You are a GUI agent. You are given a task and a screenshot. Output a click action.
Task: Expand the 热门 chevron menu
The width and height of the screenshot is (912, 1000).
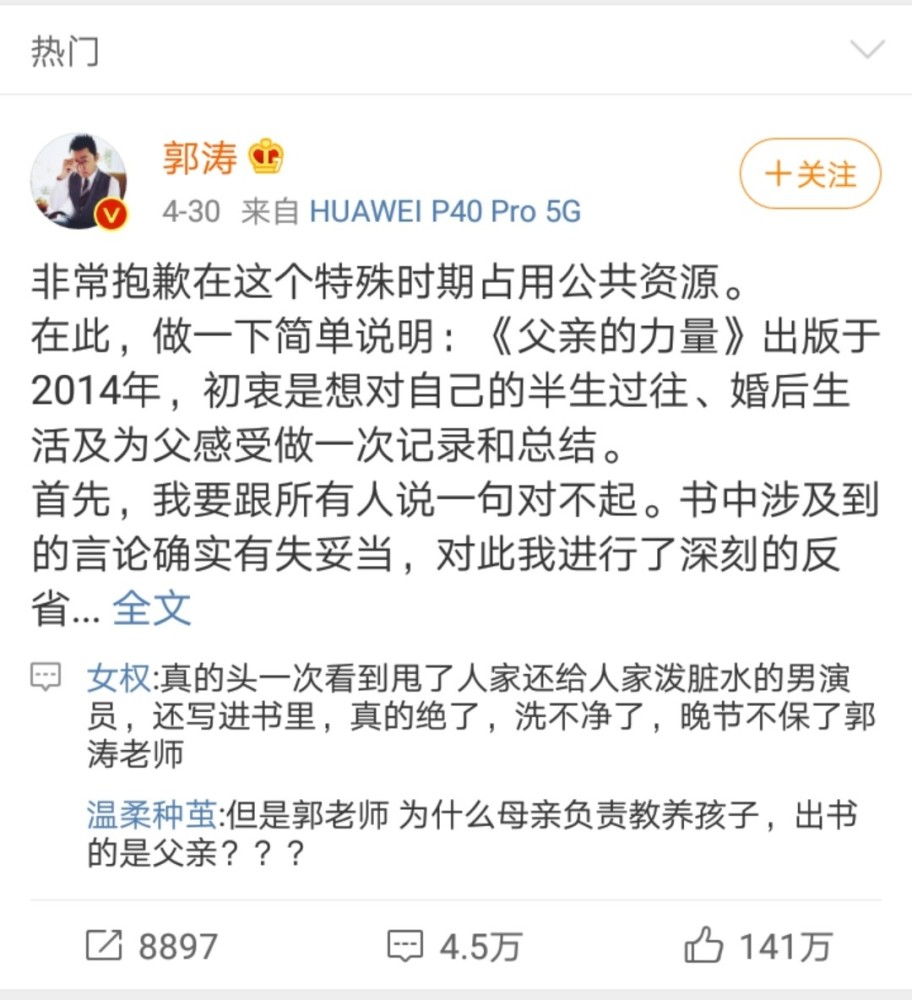865,51
